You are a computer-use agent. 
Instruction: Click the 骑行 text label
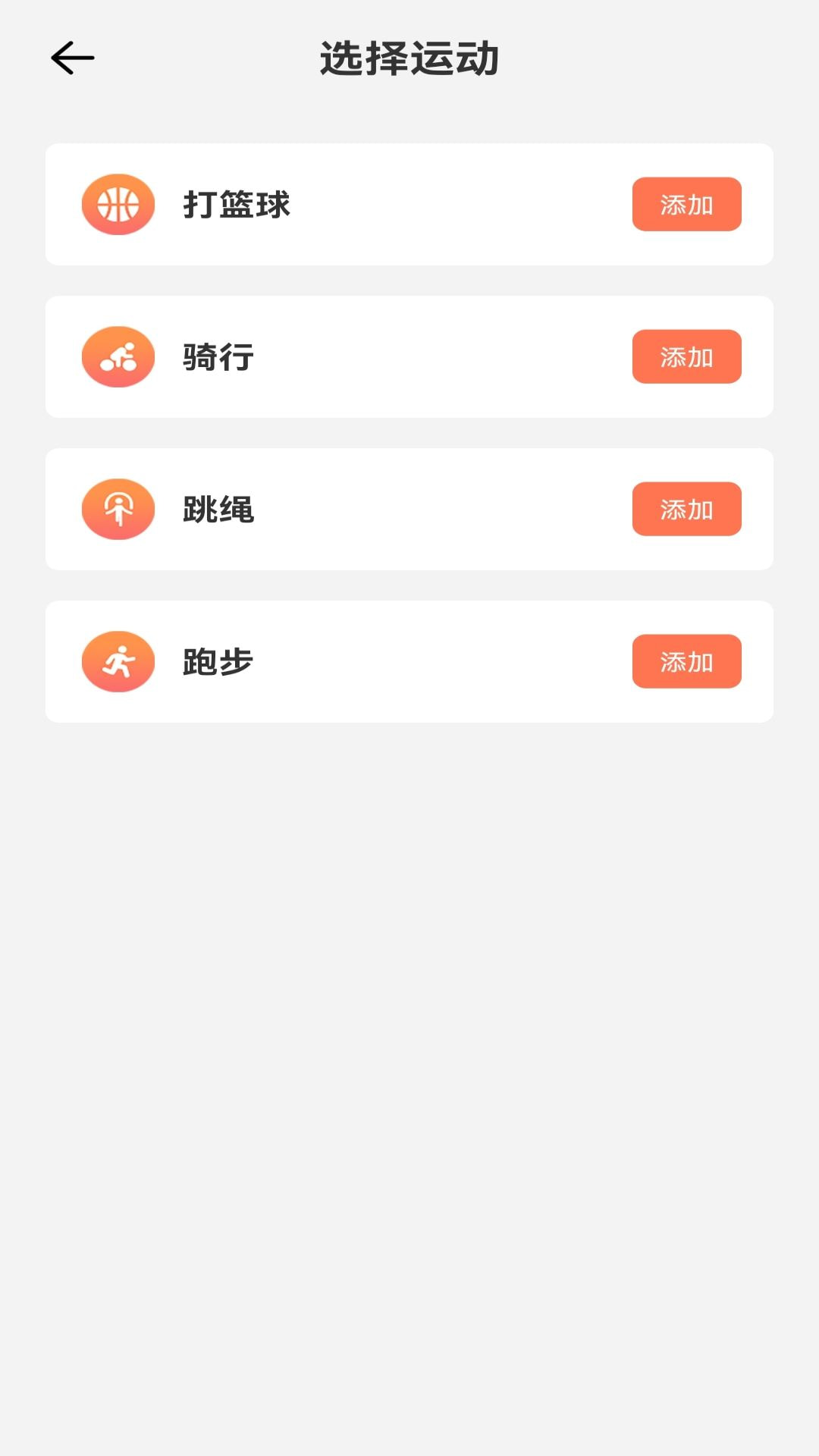pos(215,356)
